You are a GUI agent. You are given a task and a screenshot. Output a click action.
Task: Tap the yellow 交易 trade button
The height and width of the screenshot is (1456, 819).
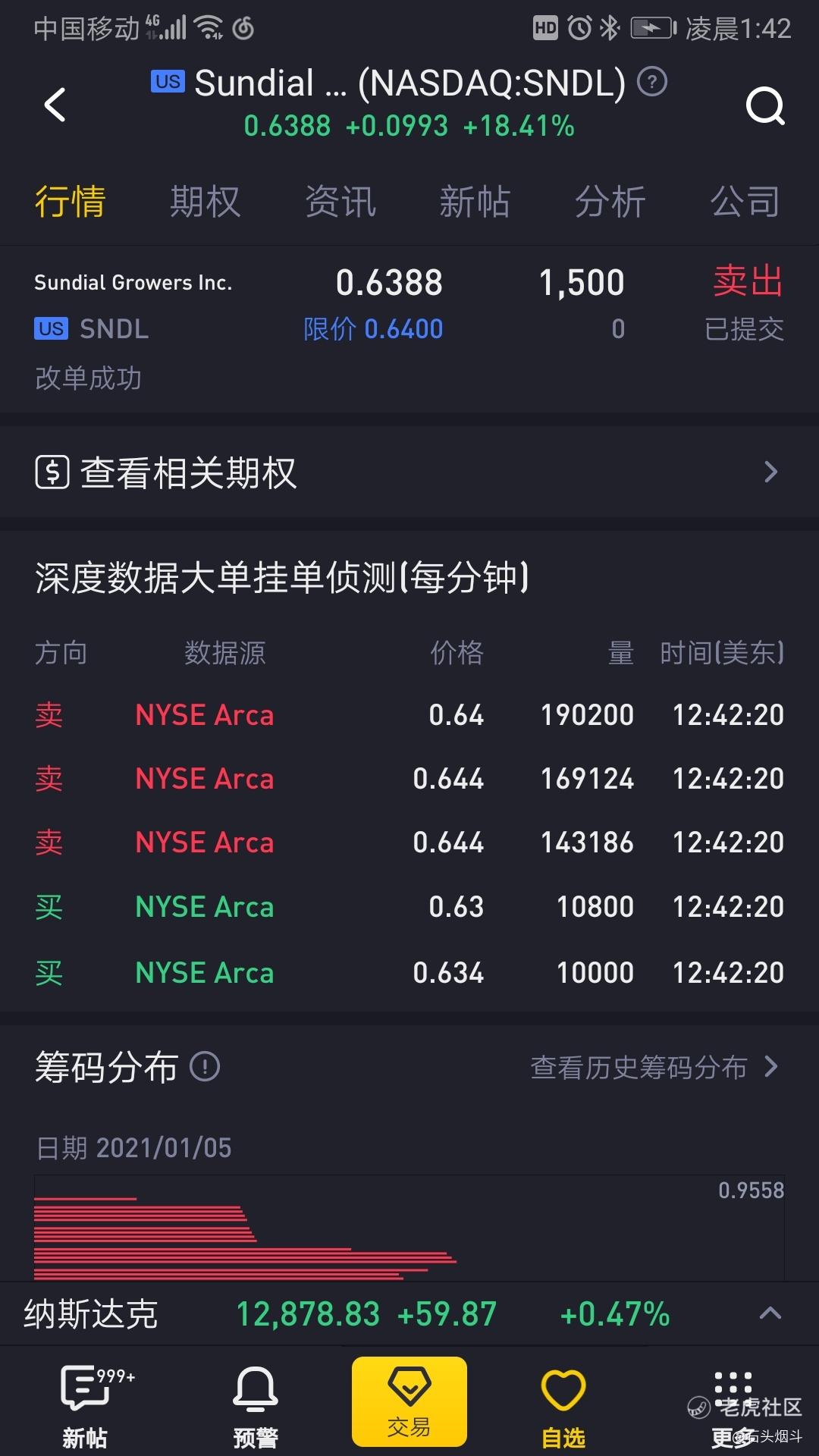click(409, 1401)
